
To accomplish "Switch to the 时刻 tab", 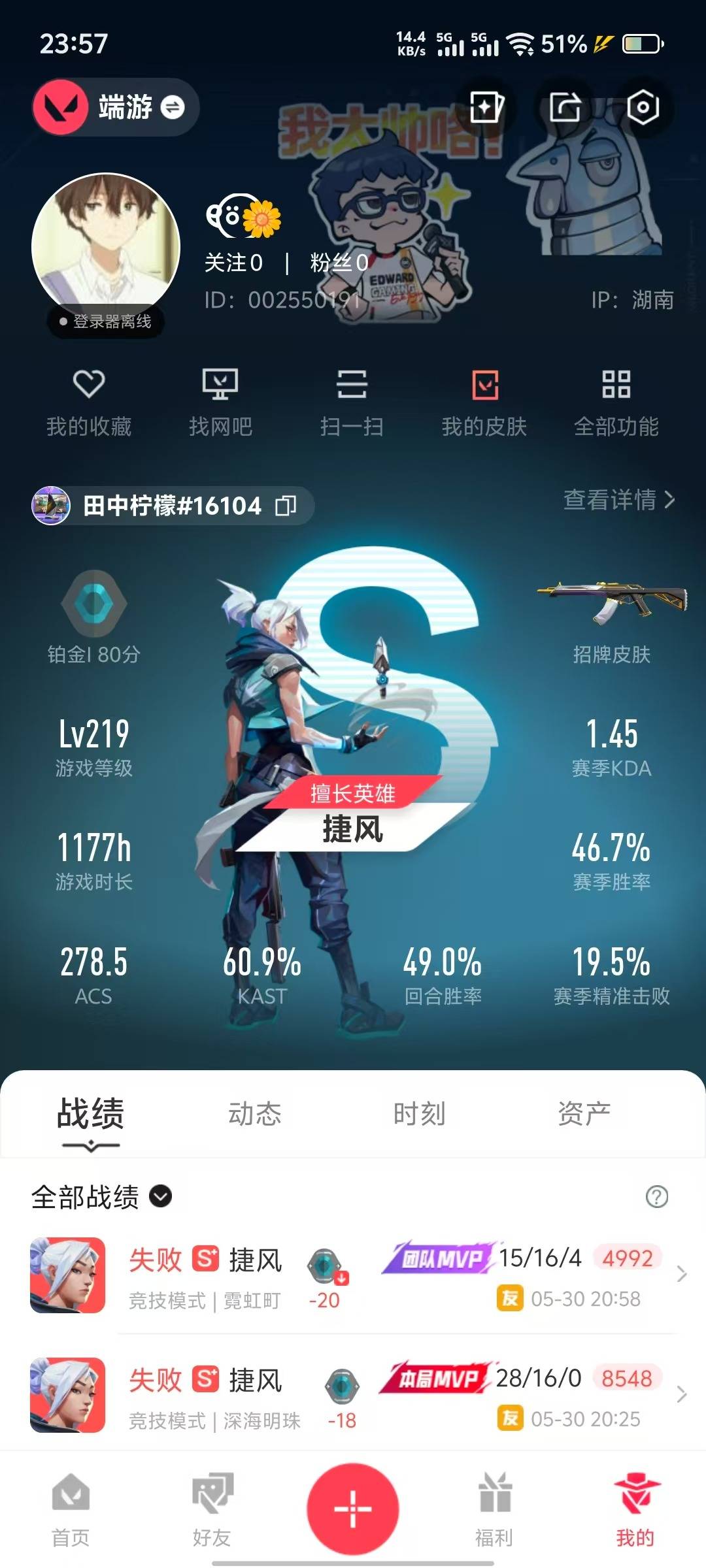I will pos(419,1114).
